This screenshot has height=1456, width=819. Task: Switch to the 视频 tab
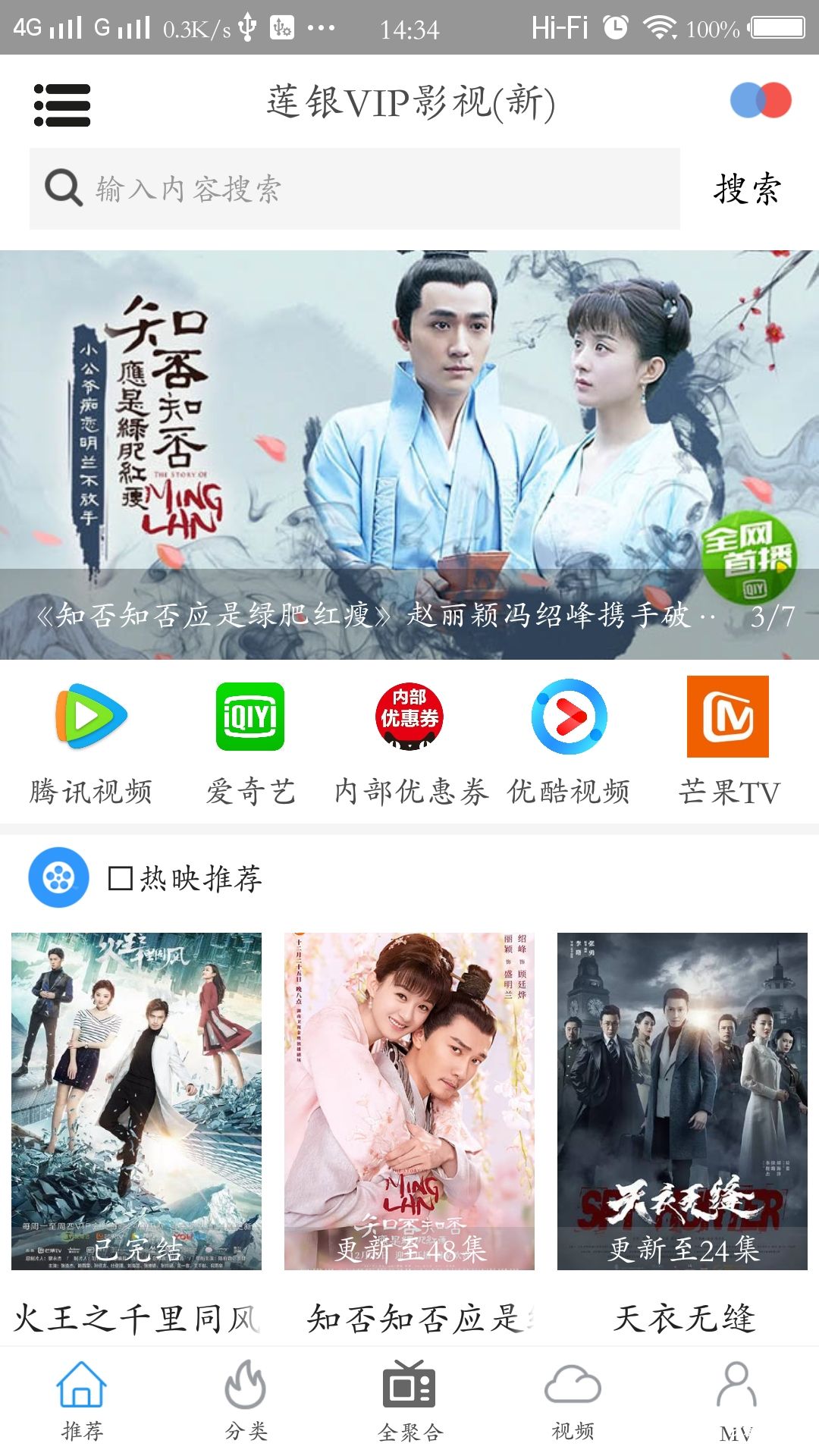(x=573, y=1401)
